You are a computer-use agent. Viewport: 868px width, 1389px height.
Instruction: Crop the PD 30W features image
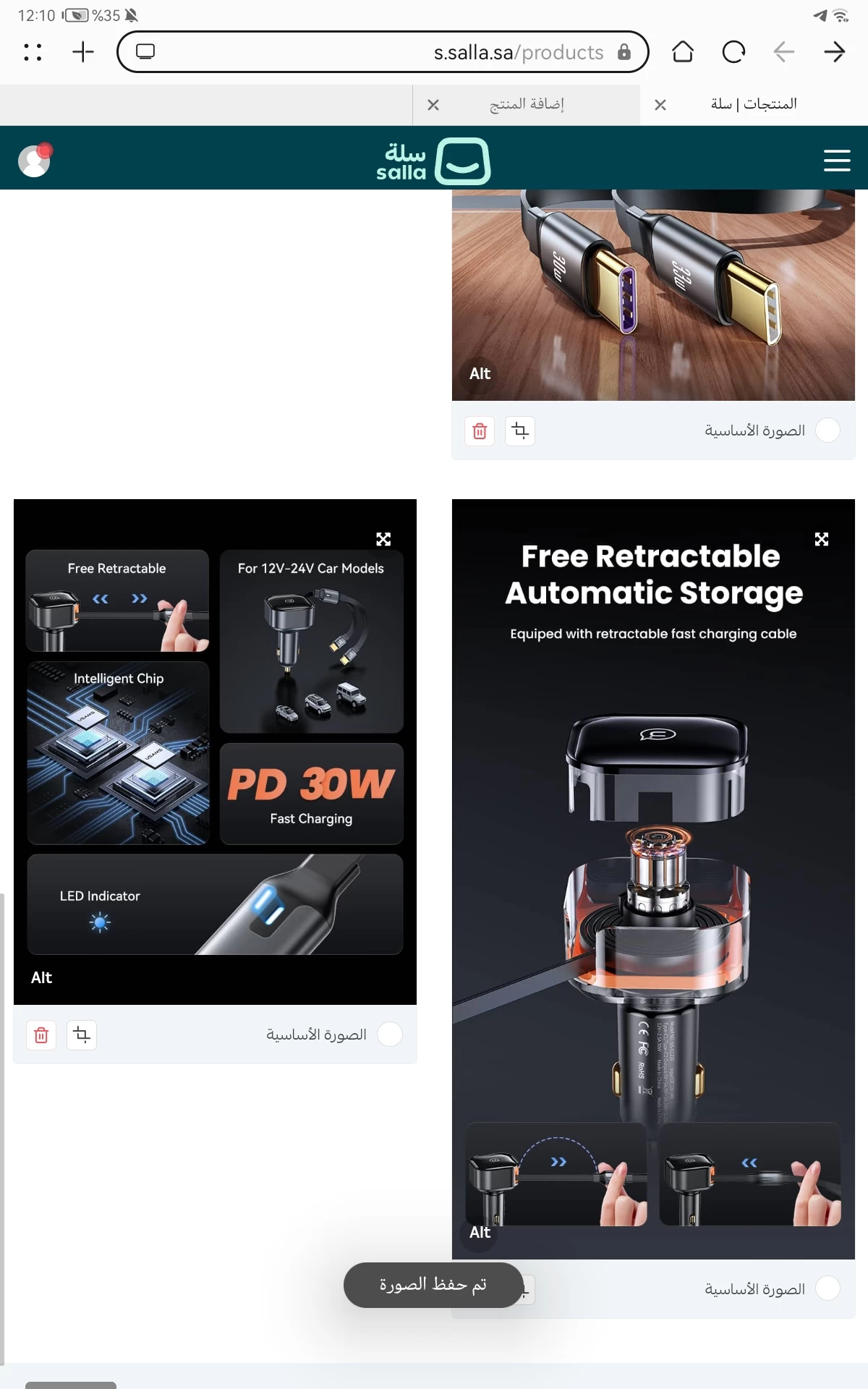82,1035
